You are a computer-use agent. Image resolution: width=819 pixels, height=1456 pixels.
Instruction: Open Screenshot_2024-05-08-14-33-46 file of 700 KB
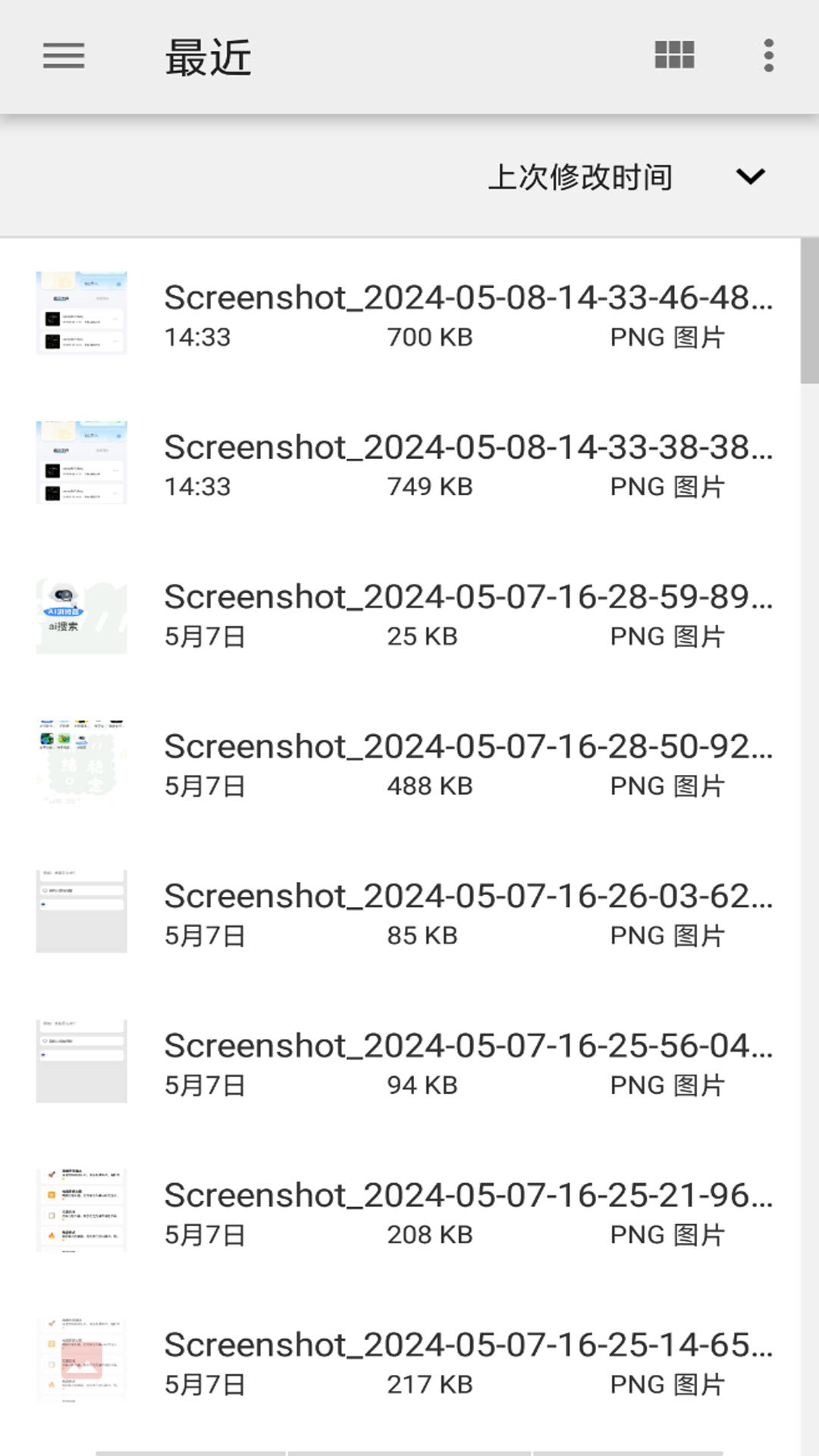pyautogui.click(x=468, y=314)
